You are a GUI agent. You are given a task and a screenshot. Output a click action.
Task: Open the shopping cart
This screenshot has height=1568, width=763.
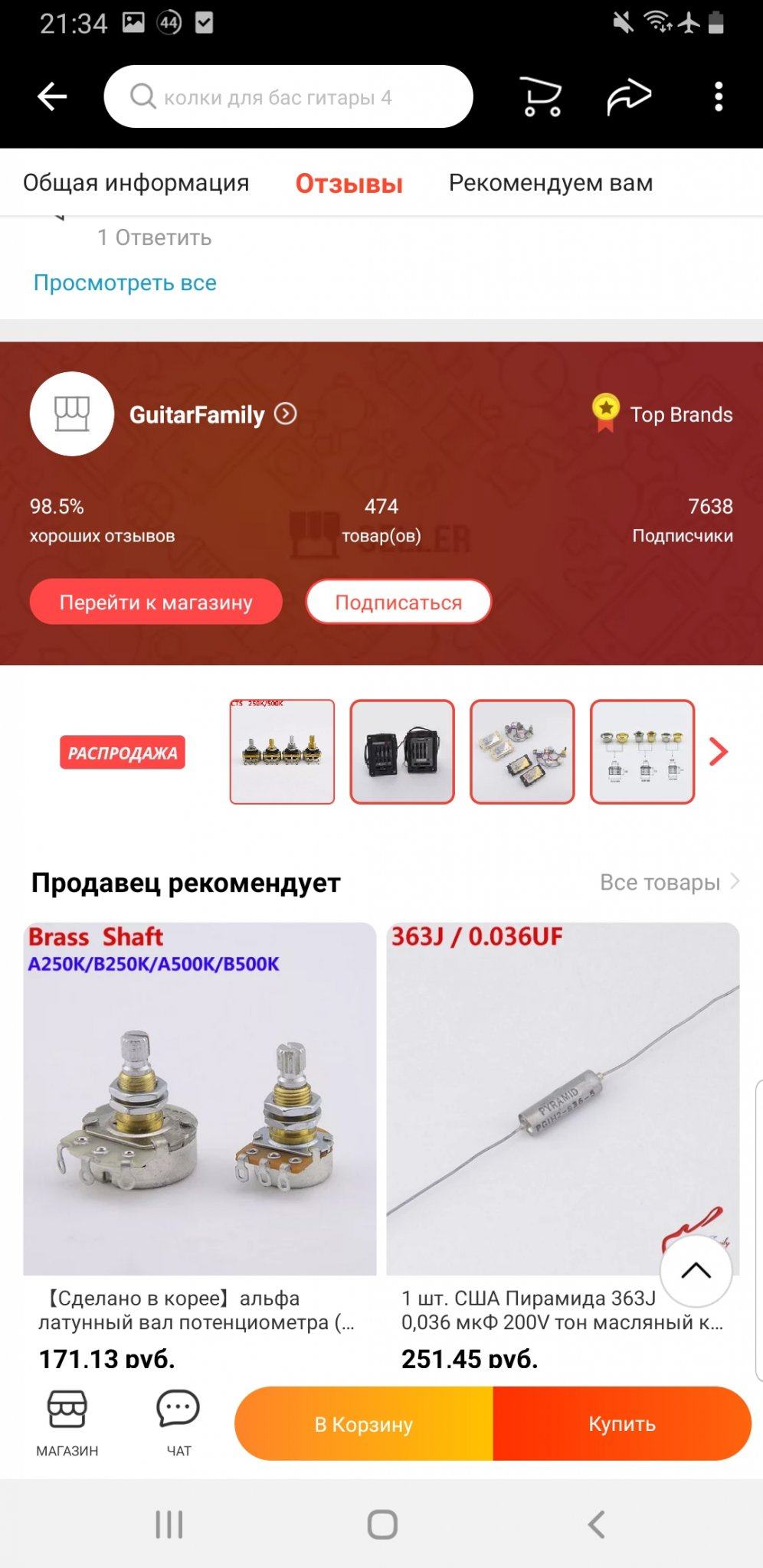click(x=541, y=97)
